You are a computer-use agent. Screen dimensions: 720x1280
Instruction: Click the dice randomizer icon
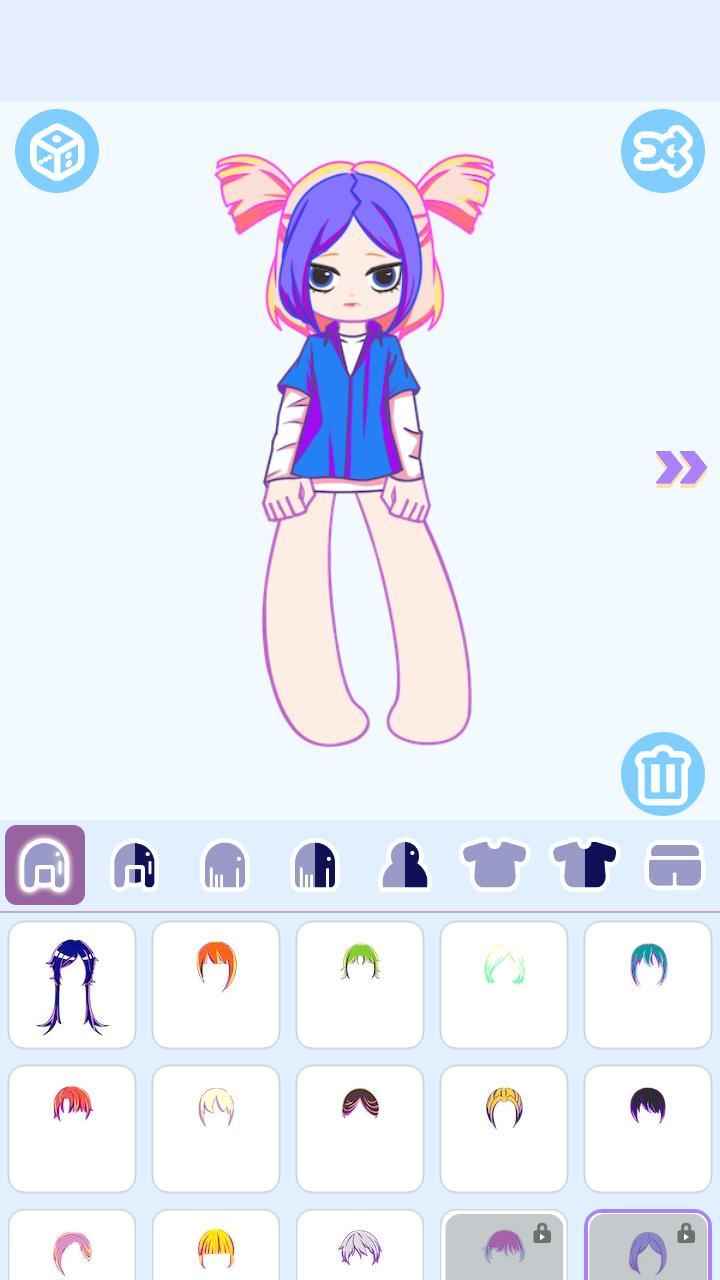point(57,150)
